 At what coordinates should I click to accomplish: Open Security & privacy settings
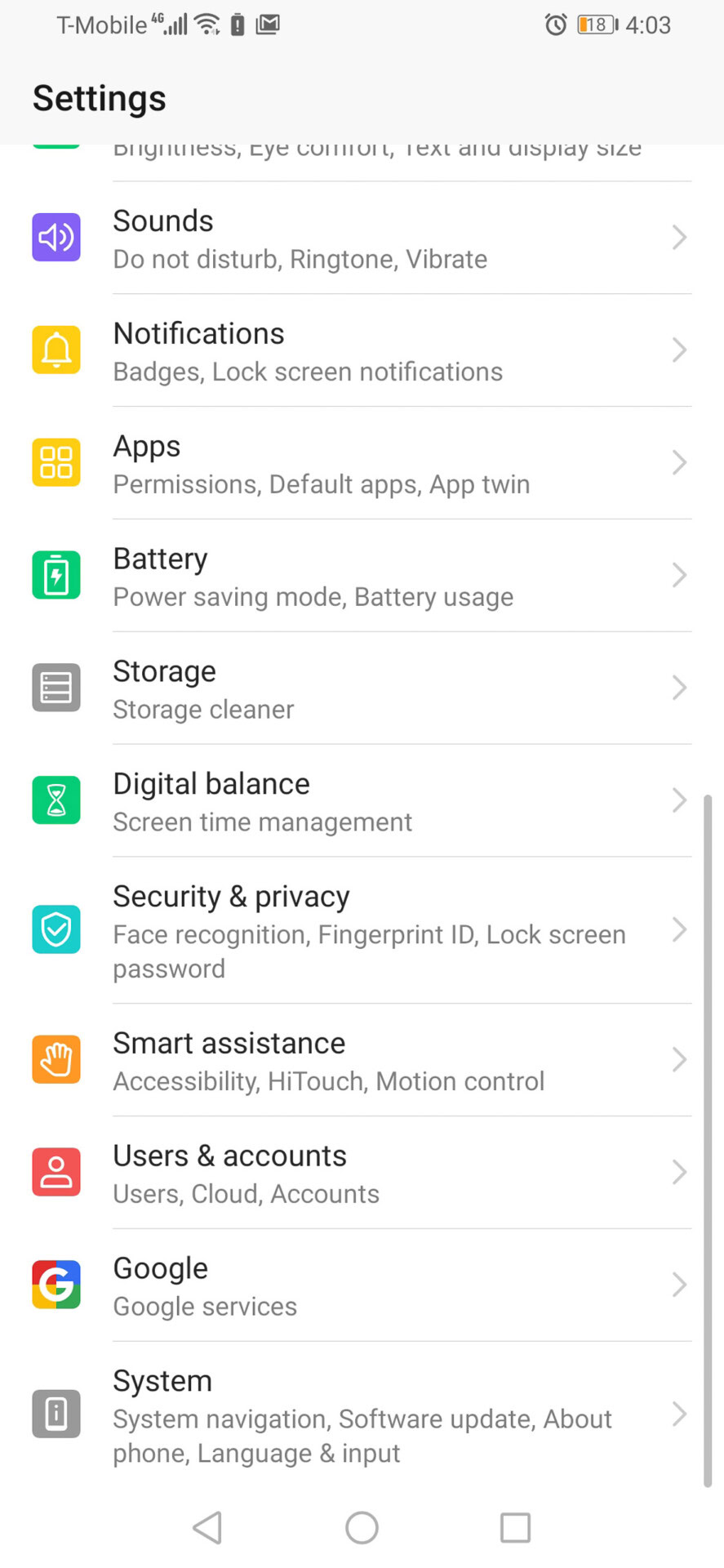pos(362,931)
